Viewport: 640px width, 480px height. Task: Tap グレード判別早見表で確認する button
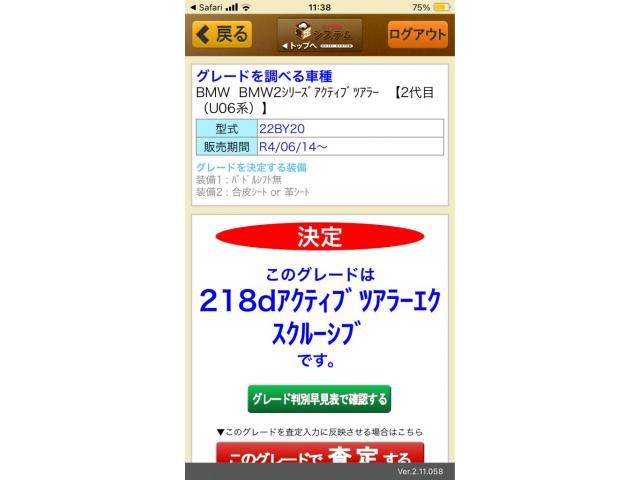click(319, 399)
